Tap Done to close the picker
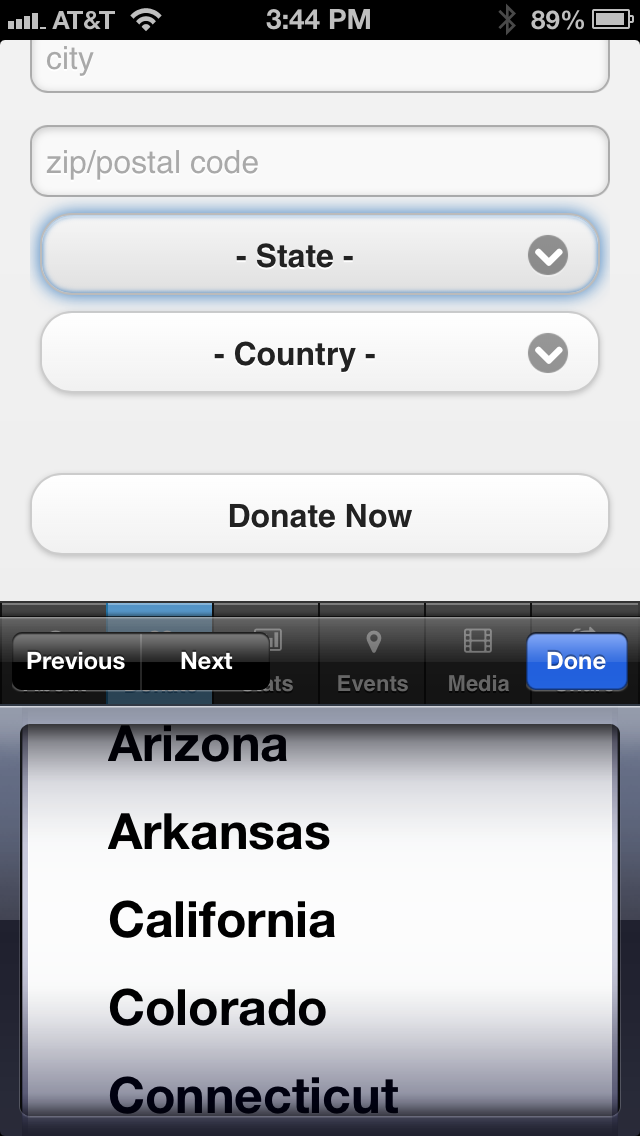The image size is (640, 1136). [576, 661]
